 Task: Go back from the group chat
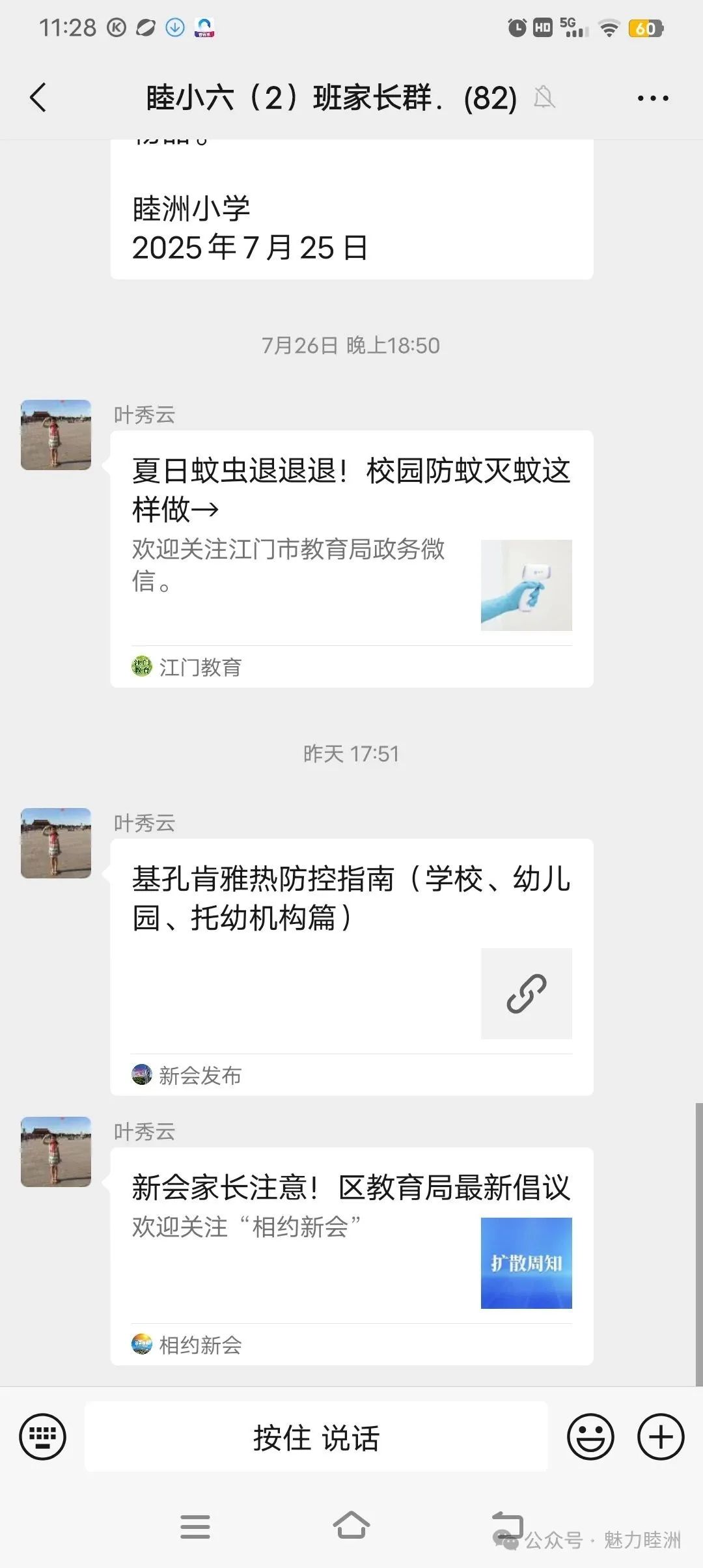tap(38, 98)
